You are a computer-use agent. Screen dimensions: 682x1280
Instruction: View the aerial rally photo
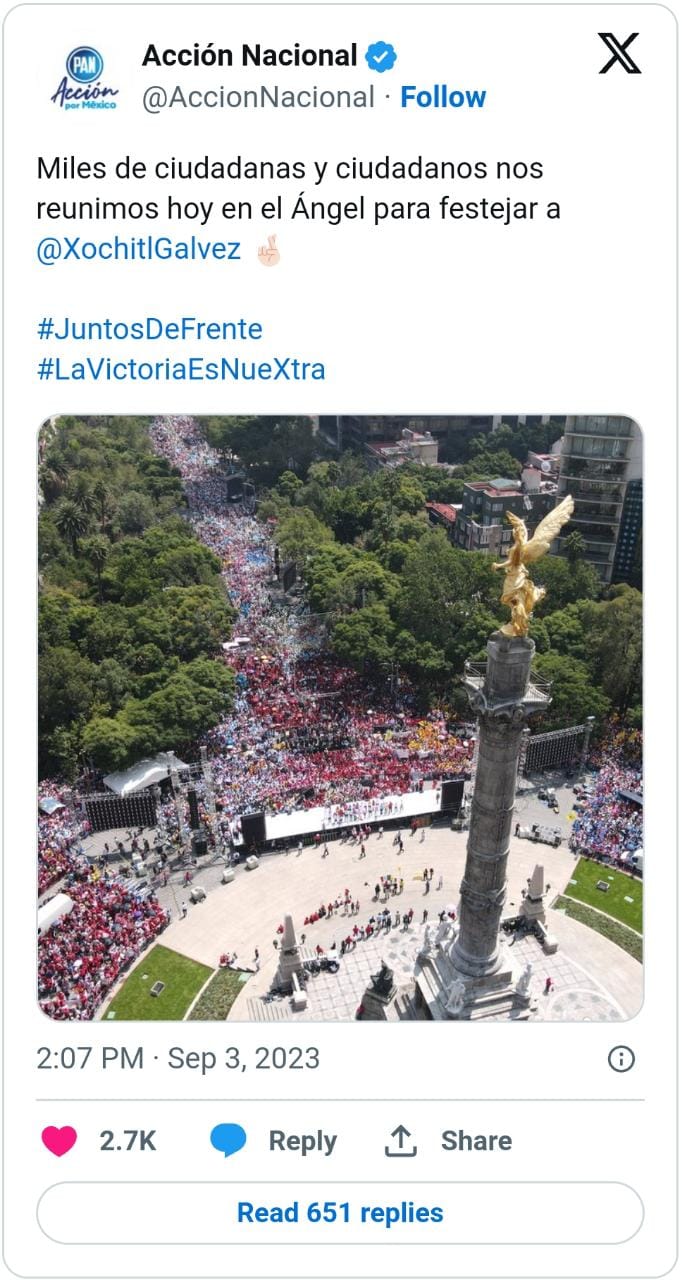point(341,718)
